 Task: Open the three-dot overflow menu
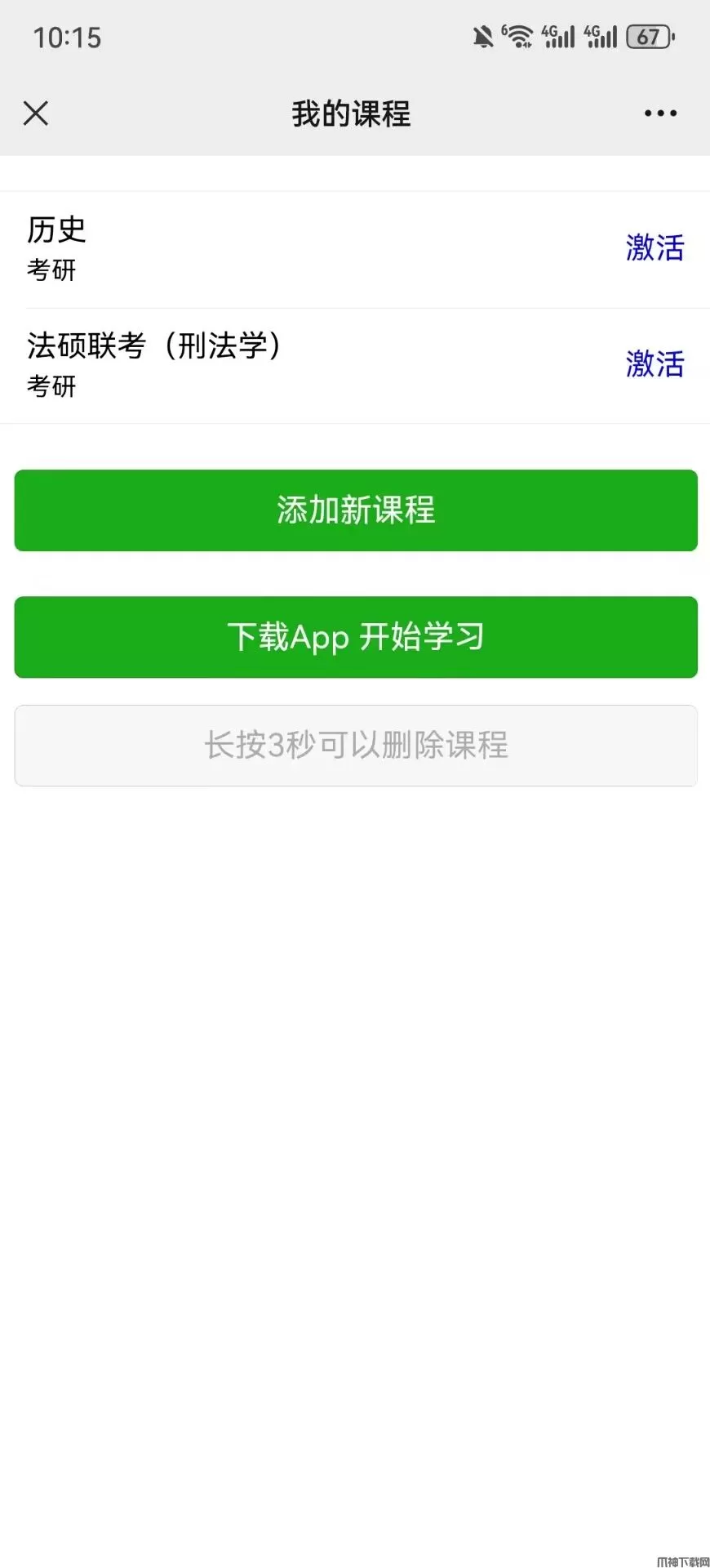(x=659, y=114)
